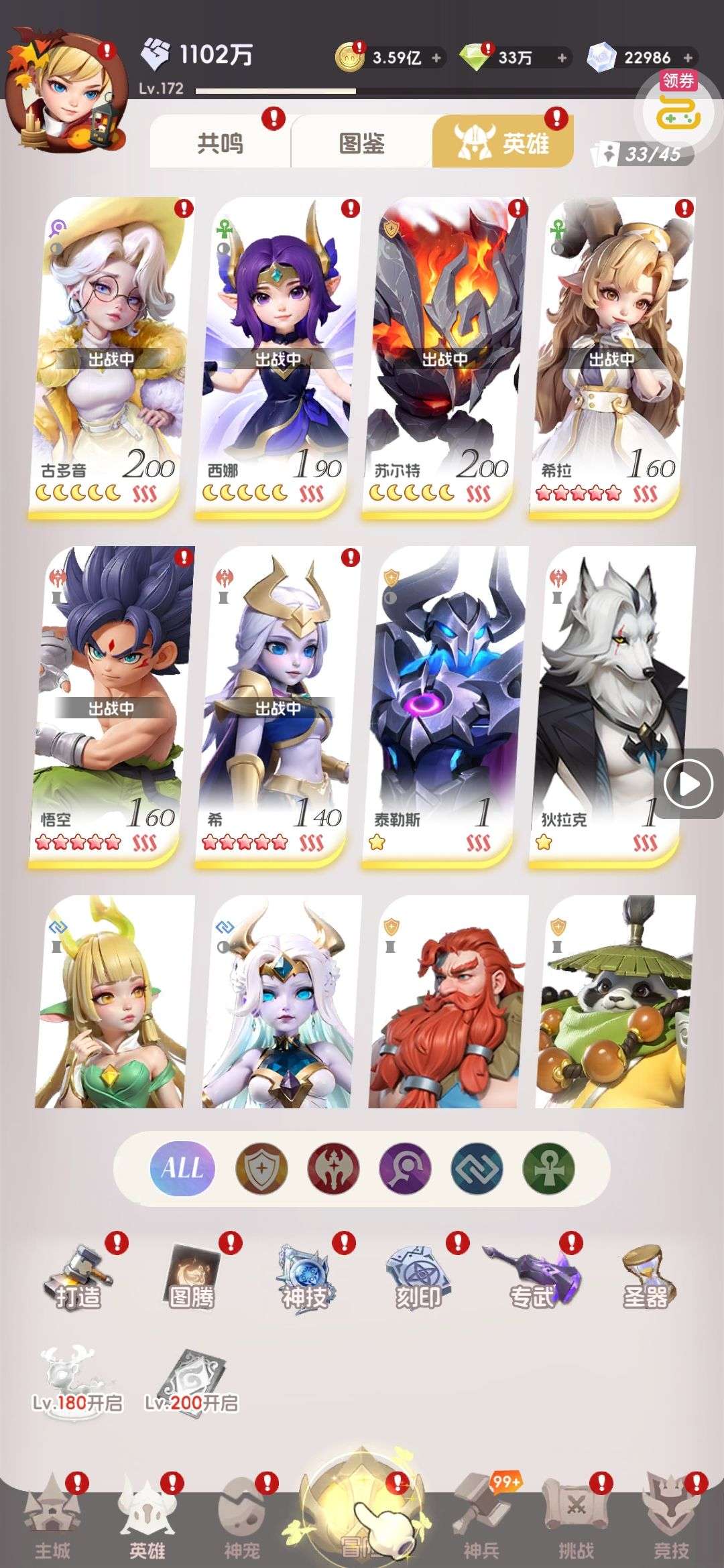Switch to the 共鸣 tab
The image size is (724, 1568).
point(220,142)
